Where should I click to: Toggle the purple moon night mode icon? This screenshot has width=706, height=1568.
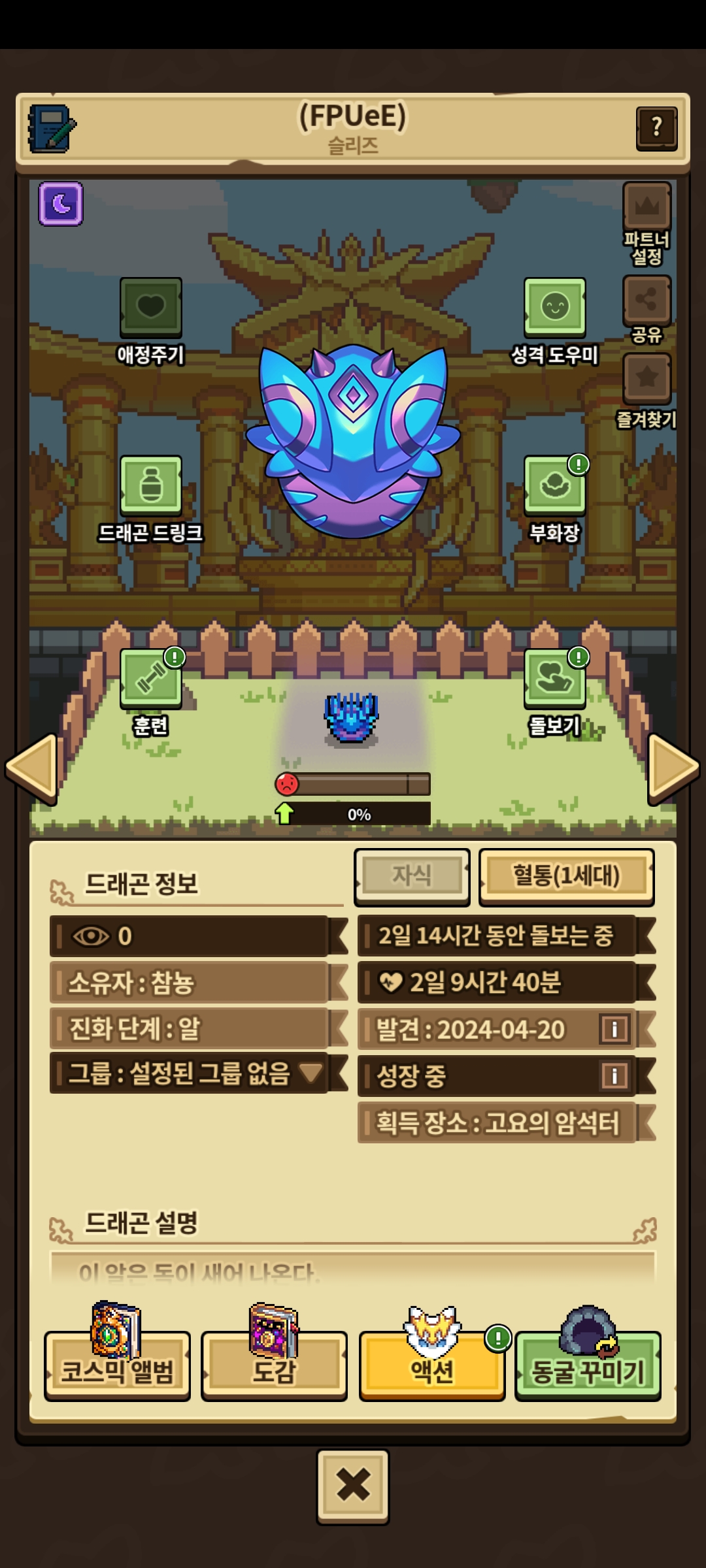[61, 204]
